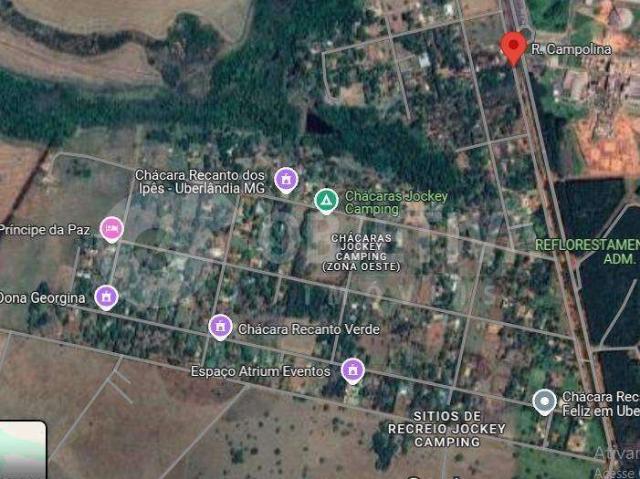The image size is (640, 479).
Task: Open Chácara Recanto dos Ipês place marker
Action: [286, 180]
